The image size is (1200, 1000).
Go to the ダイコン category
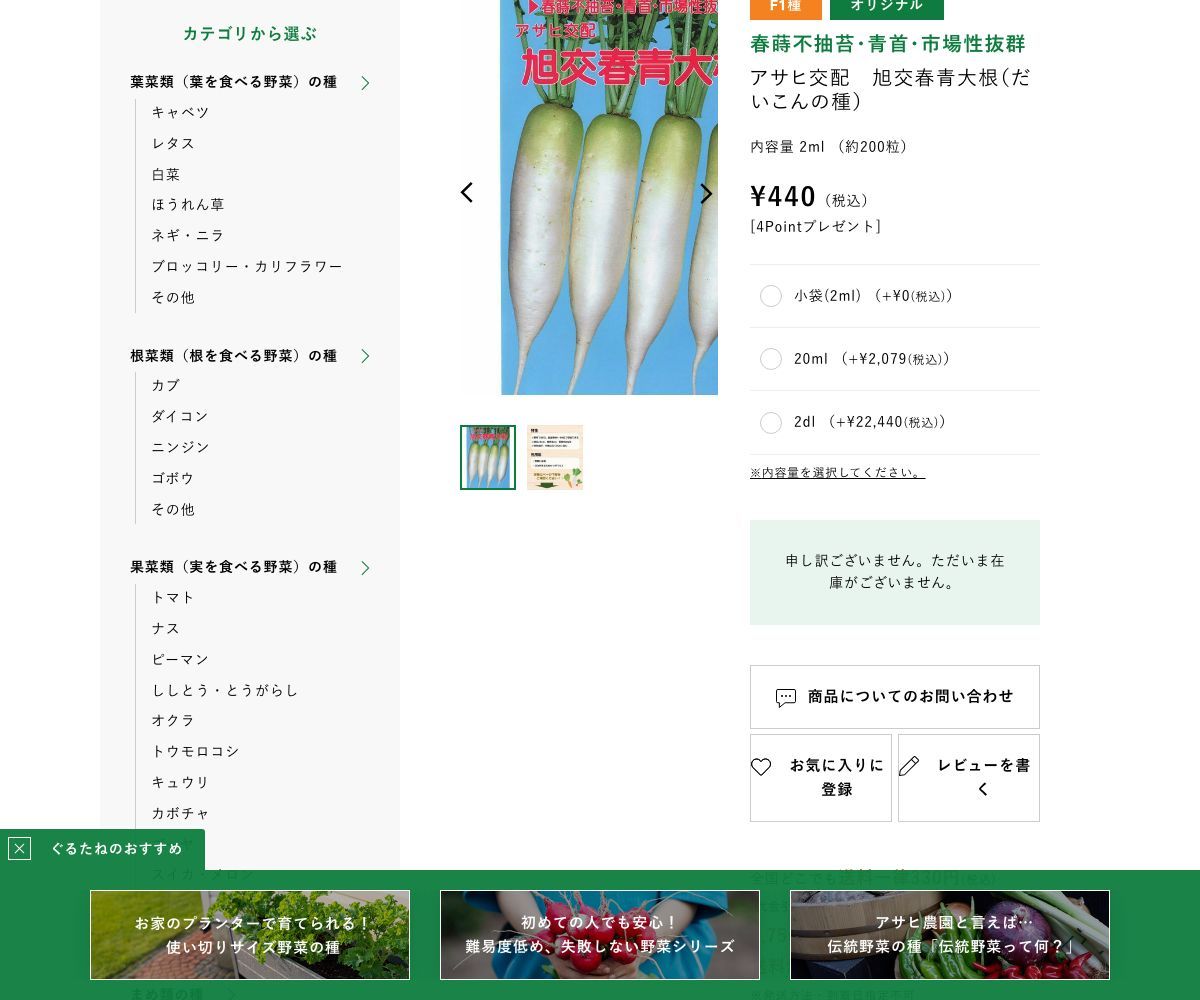tap(180, 416)
